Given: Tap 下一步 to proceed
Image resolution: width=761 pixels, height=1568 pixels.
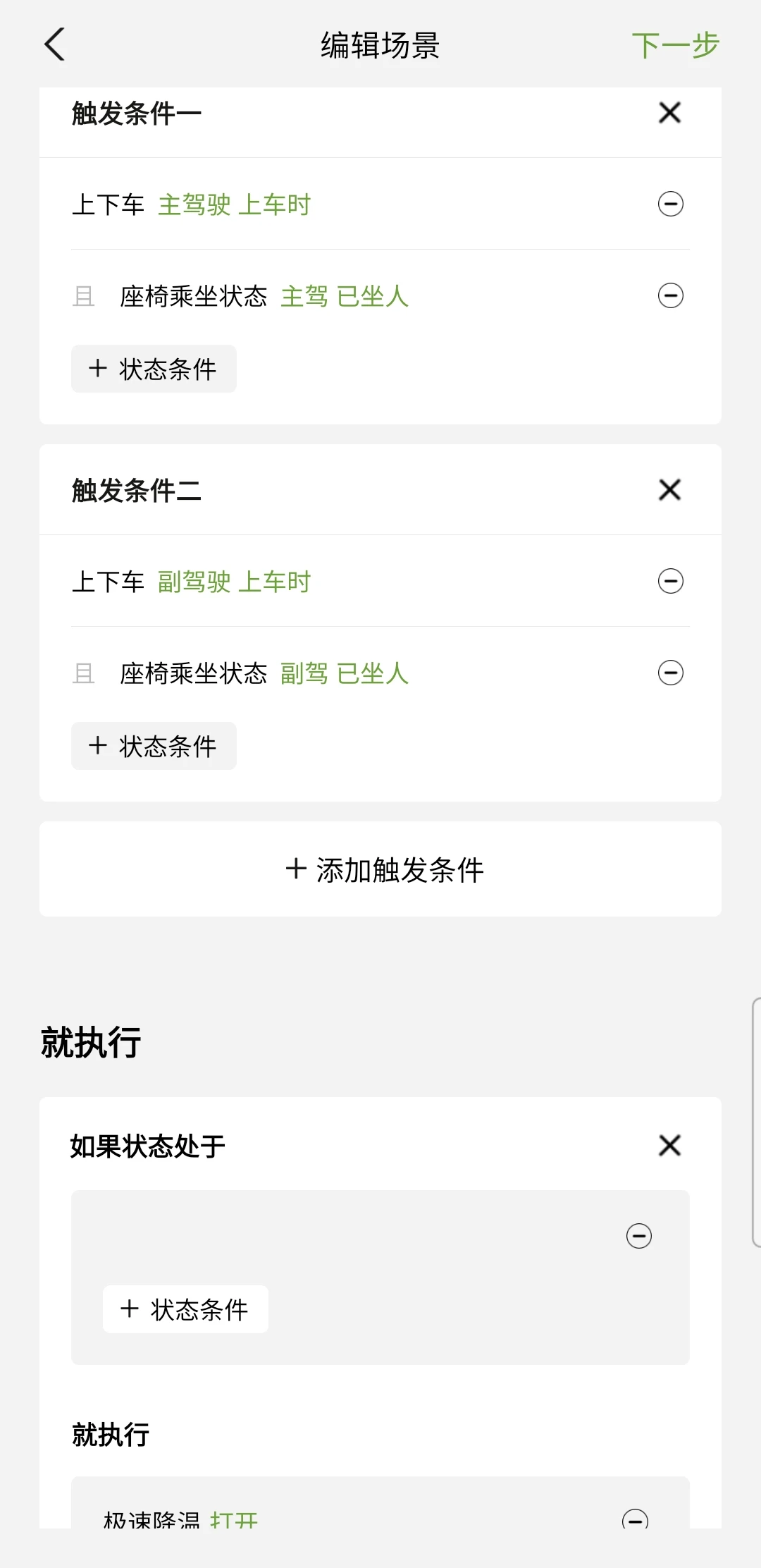Looking at the screenshot, I should [x=675, y=46].
